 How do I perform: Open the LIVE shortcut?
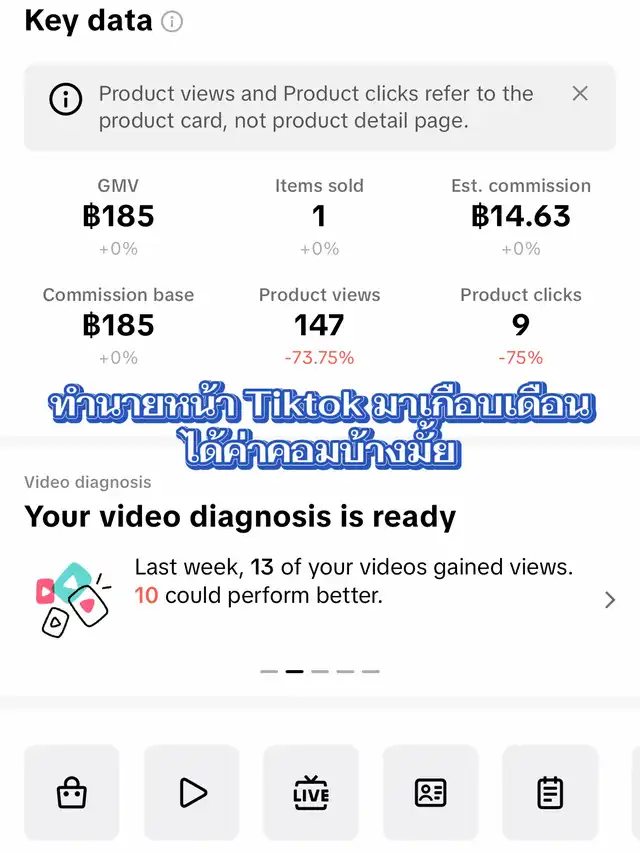click(x=311, y=793)
